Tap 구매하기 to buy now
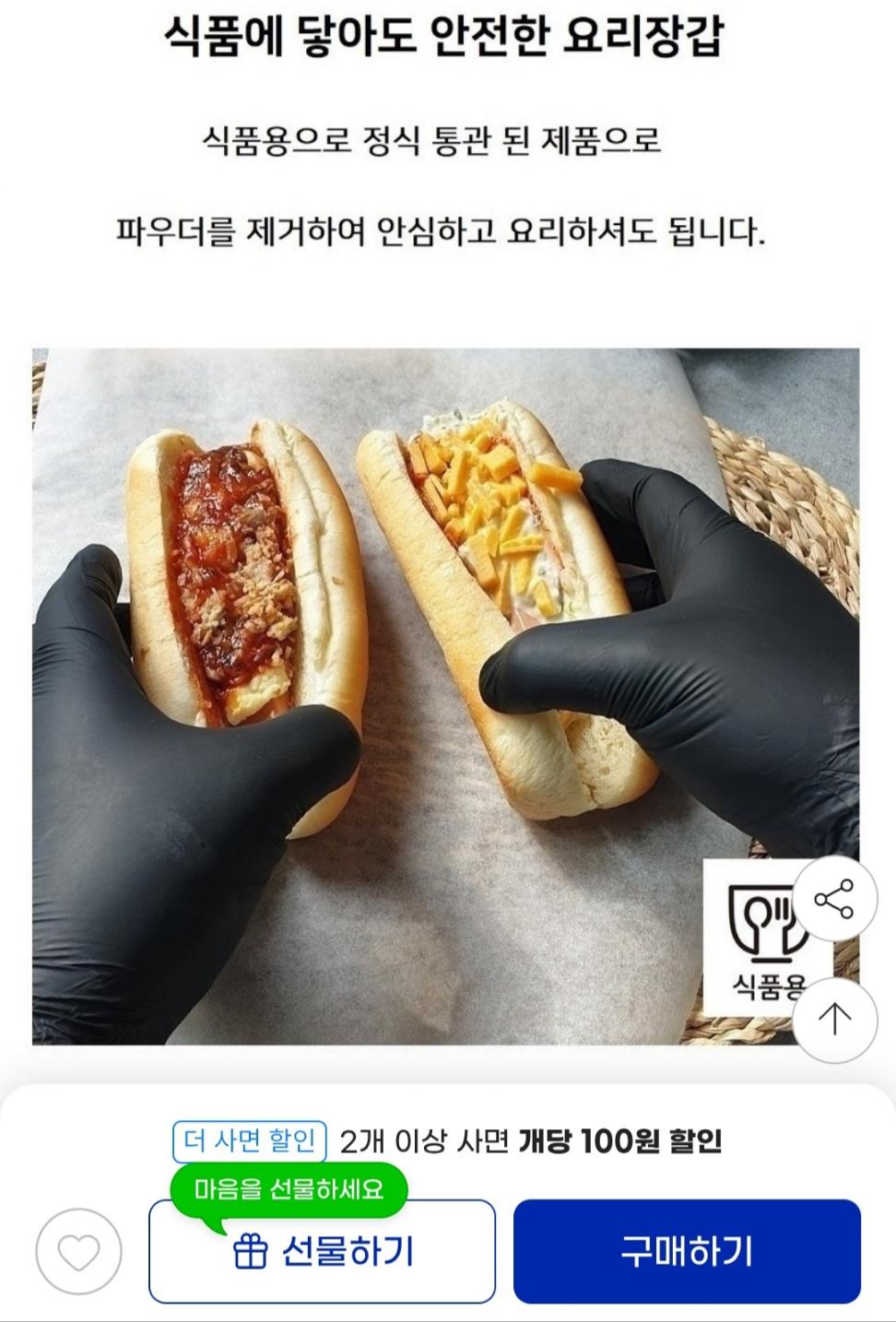This screenshot has width=896, height=1322. tap(687, 1251)
